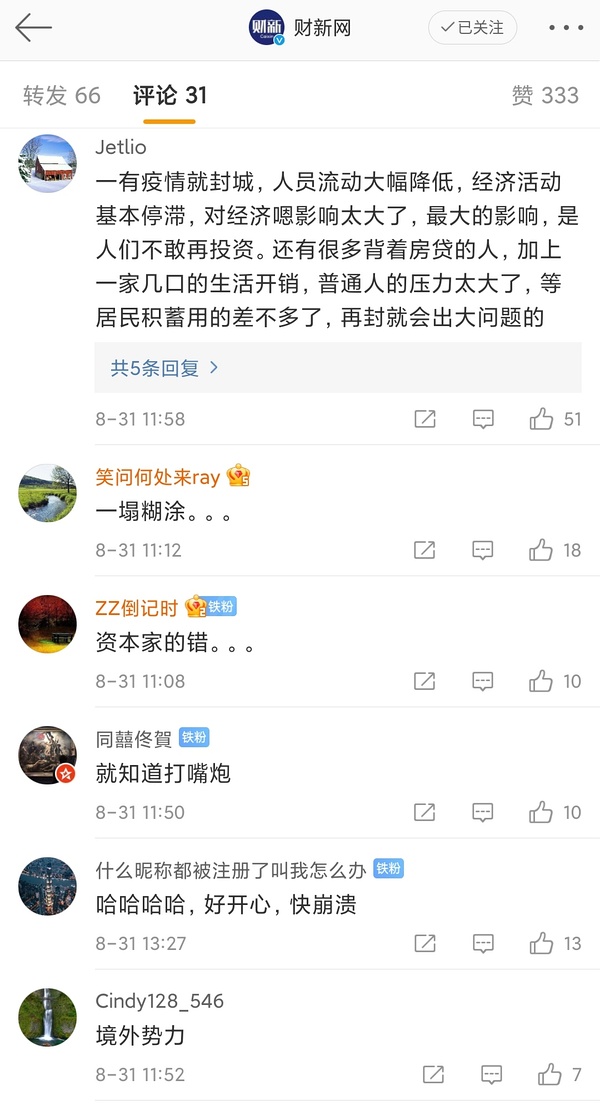Screen dimensions: 600x1105
Task: Select the 评论 31 tab
Action: [170, 95]
